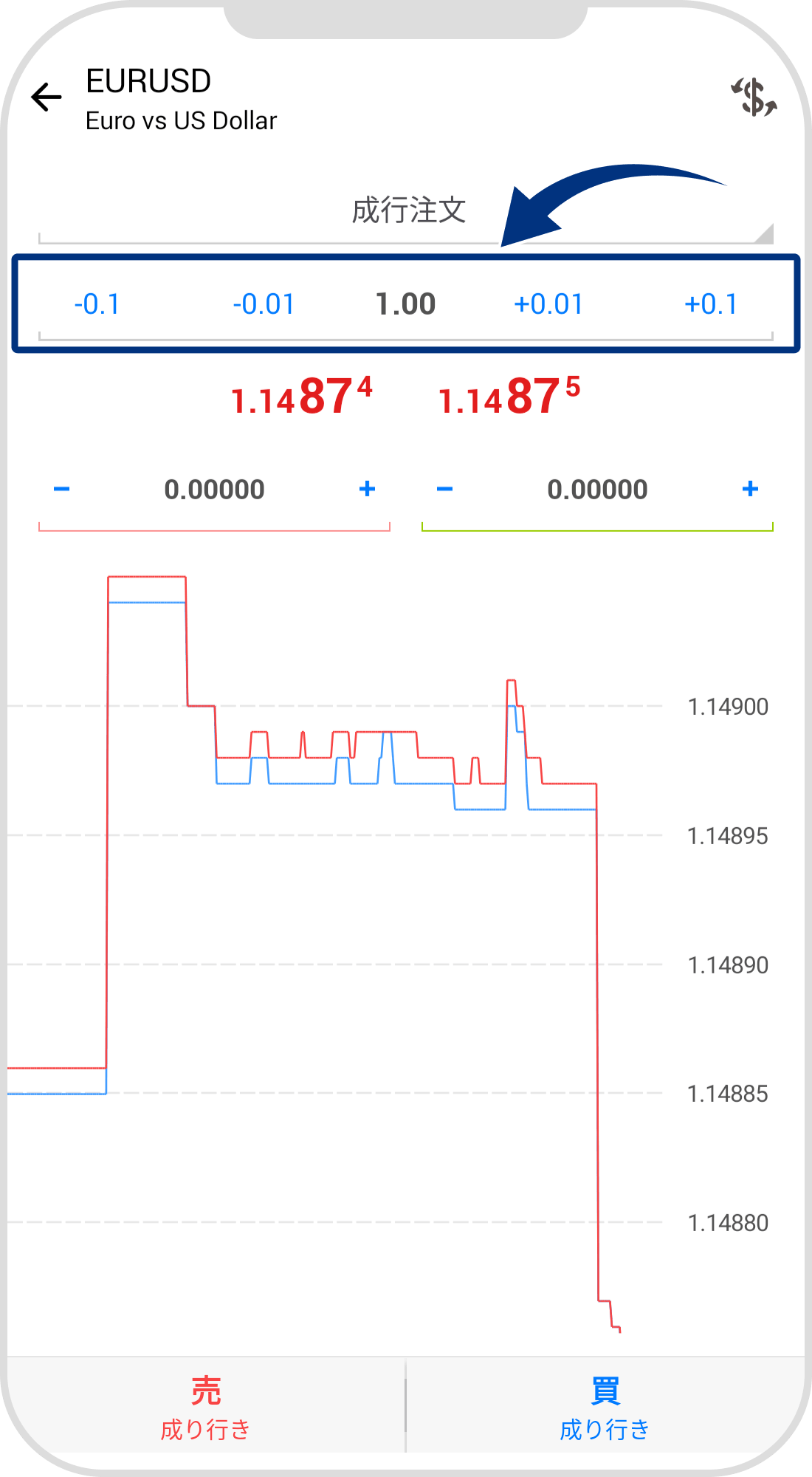
Task: Edit the 1.00 volume value
Action: [x=405, y=304]
